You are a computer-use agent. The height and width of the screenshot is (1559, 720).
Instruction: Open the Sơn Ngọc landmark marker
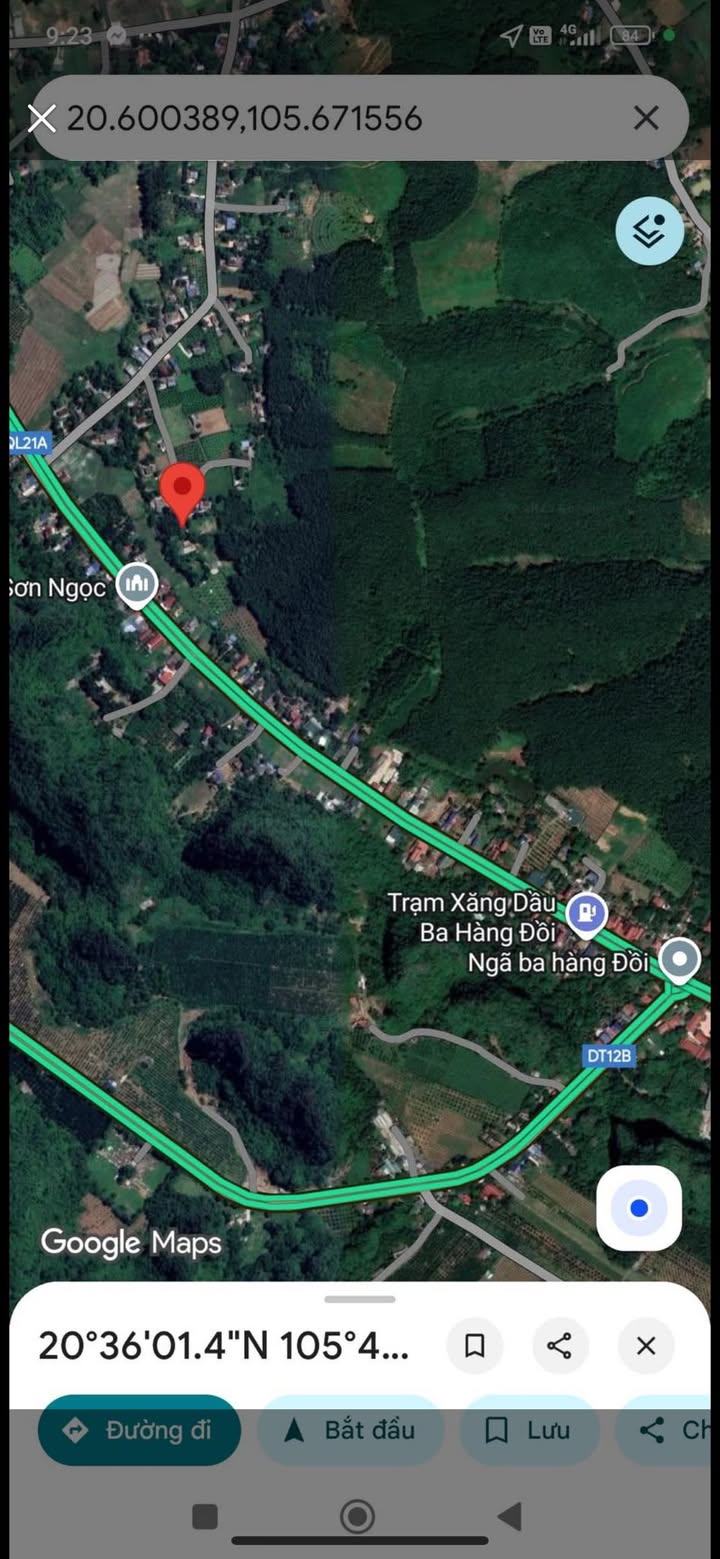tap(136, 584)
